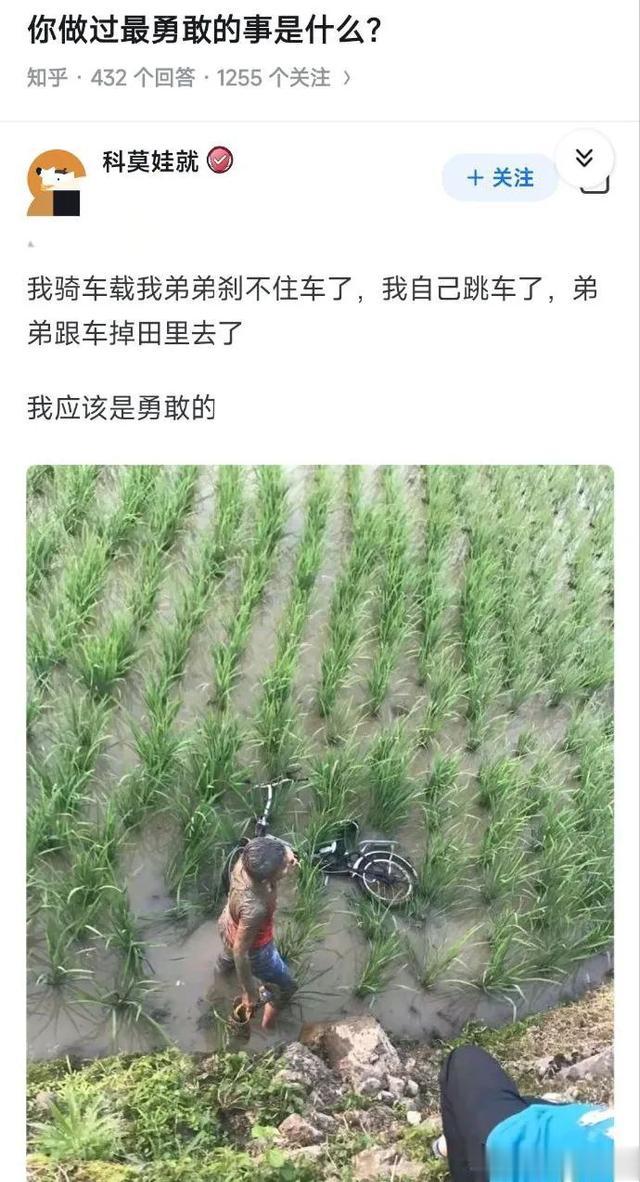The image size is (640, 1182).
Task: Follow the user 科莫娃就
Action: [499, 178]
